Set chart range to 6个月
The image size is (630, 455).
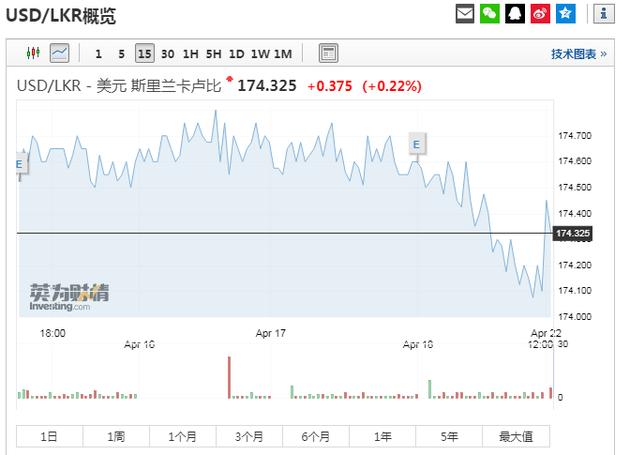[x=315, y=437]
